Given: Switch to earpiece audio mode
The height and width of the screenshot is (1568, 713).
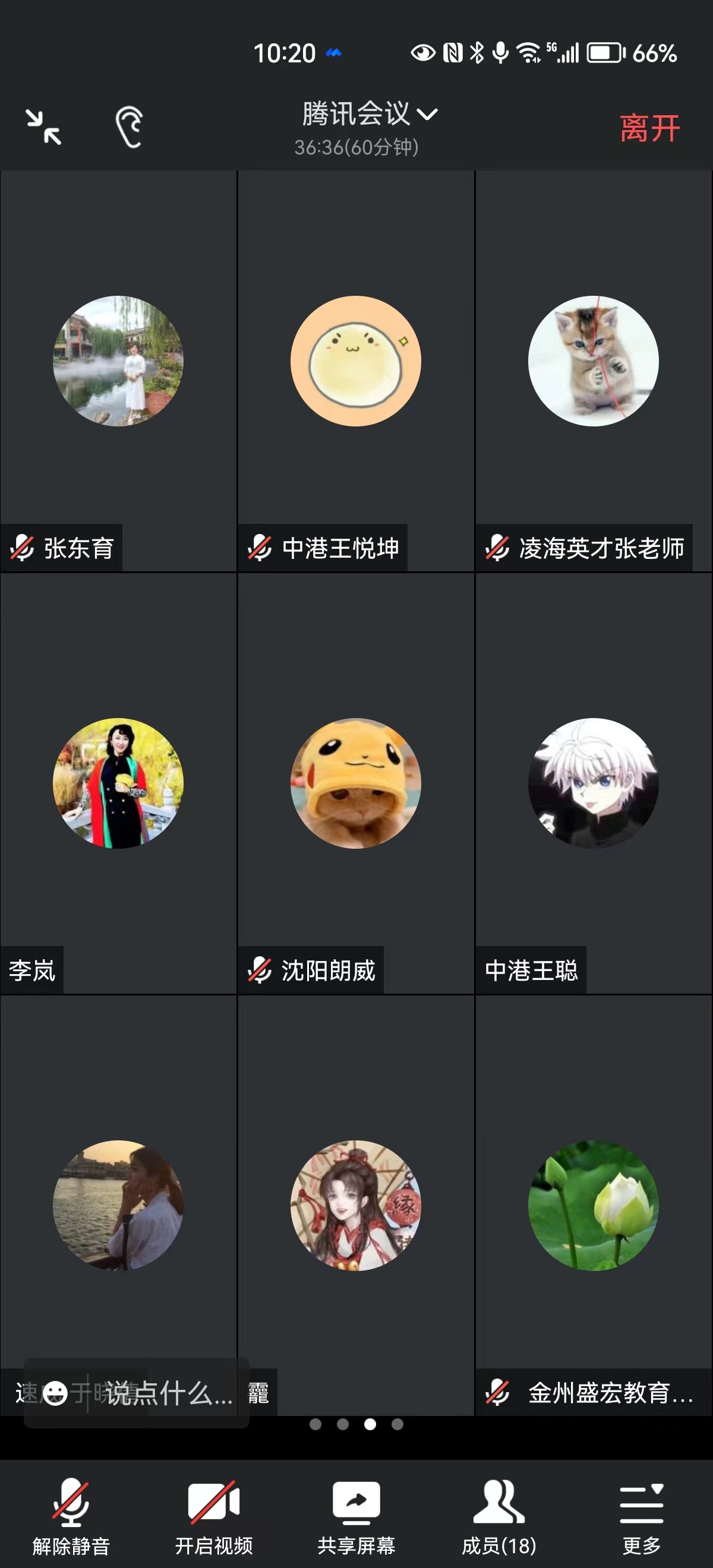Looking at the screenshot, I should point(129,127).
